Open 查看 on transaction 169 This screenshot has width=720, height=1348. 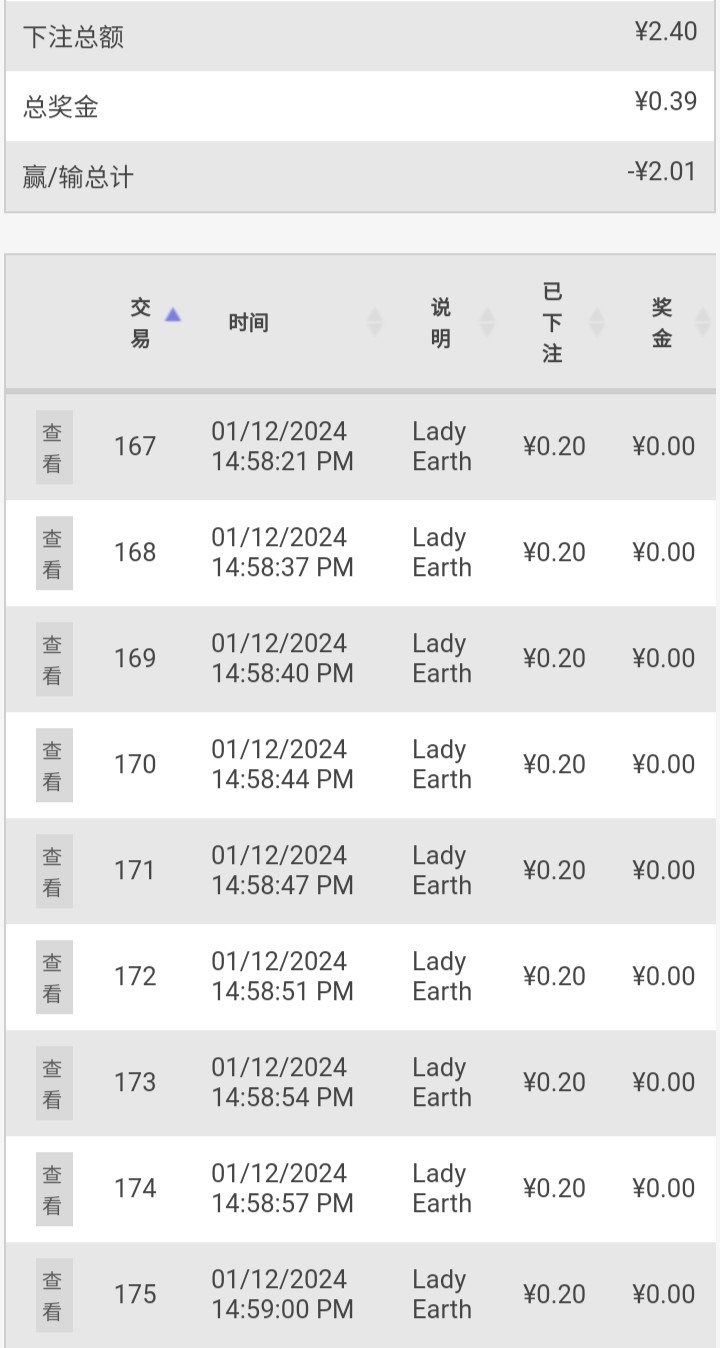pyautogui.click(x=54, y=659)
